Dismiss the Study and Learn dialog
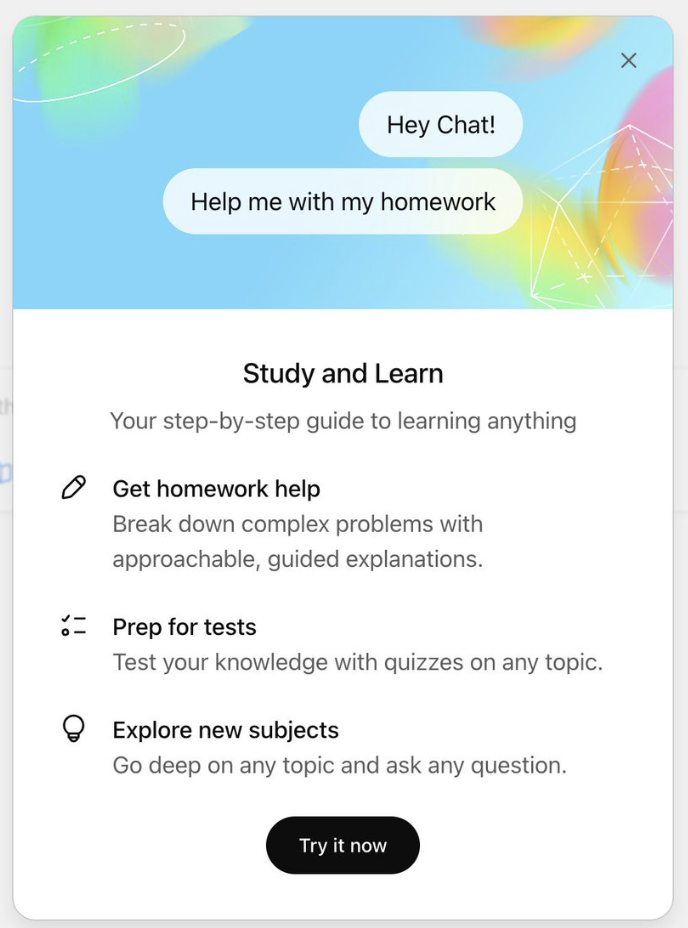 [x=629, y=61]
